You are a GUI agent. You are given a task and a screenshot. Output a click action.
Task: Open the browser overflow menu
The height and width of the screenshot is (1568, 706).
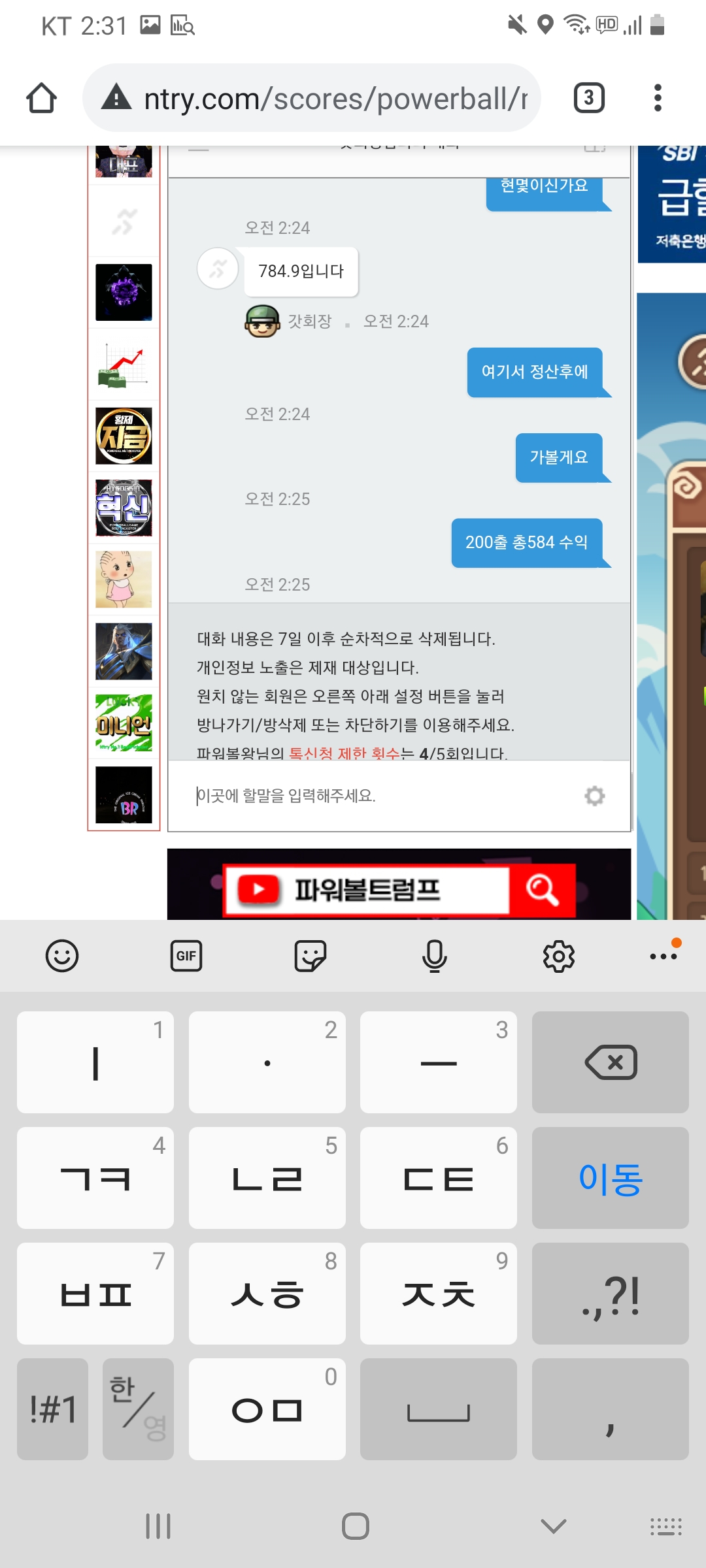click(x=658, y=98)
